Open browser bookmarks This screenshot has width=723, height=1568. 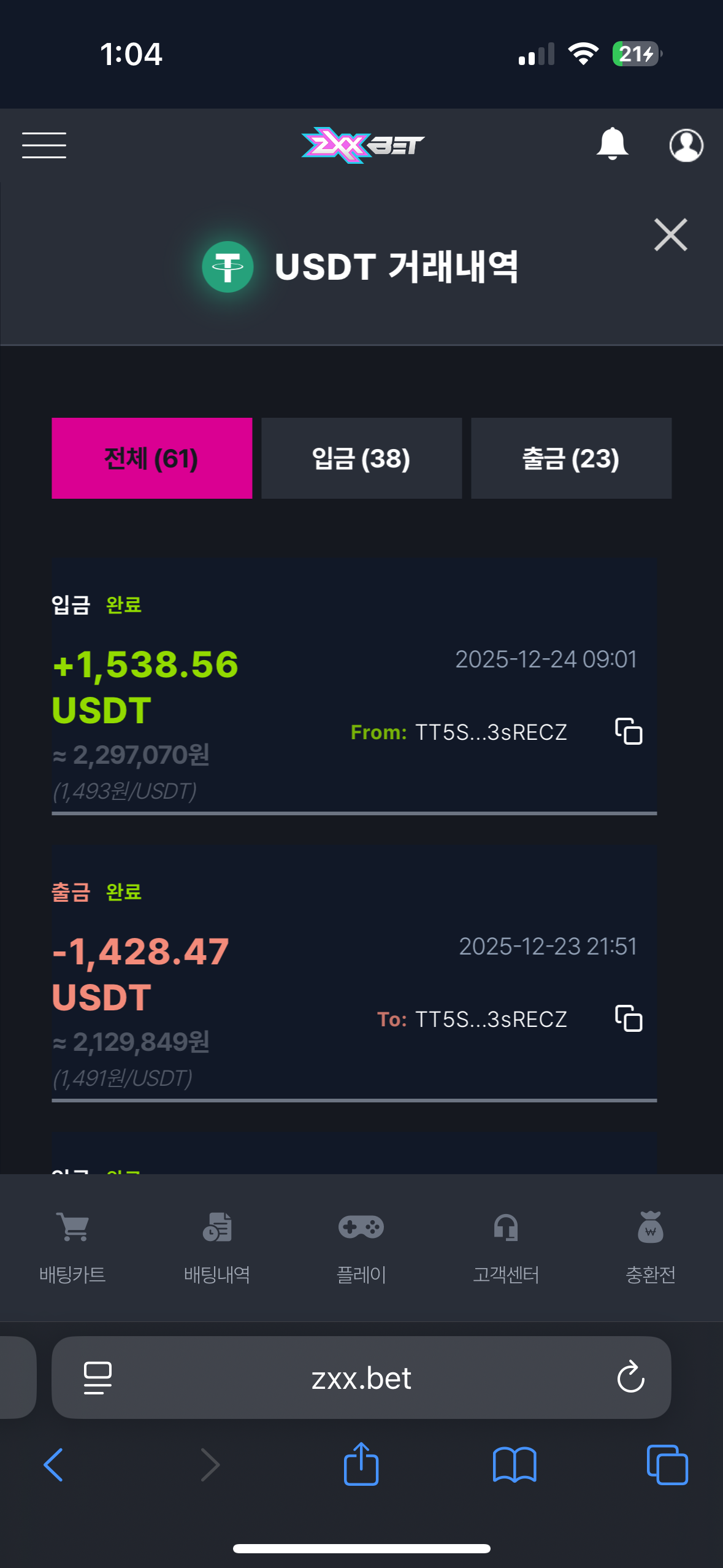[x=515, y=1465]
